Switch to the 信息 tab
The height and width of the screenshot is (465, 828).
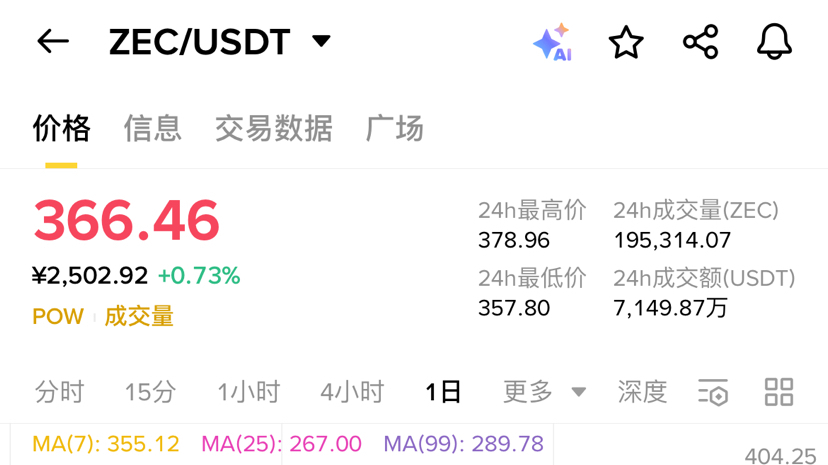152,128
